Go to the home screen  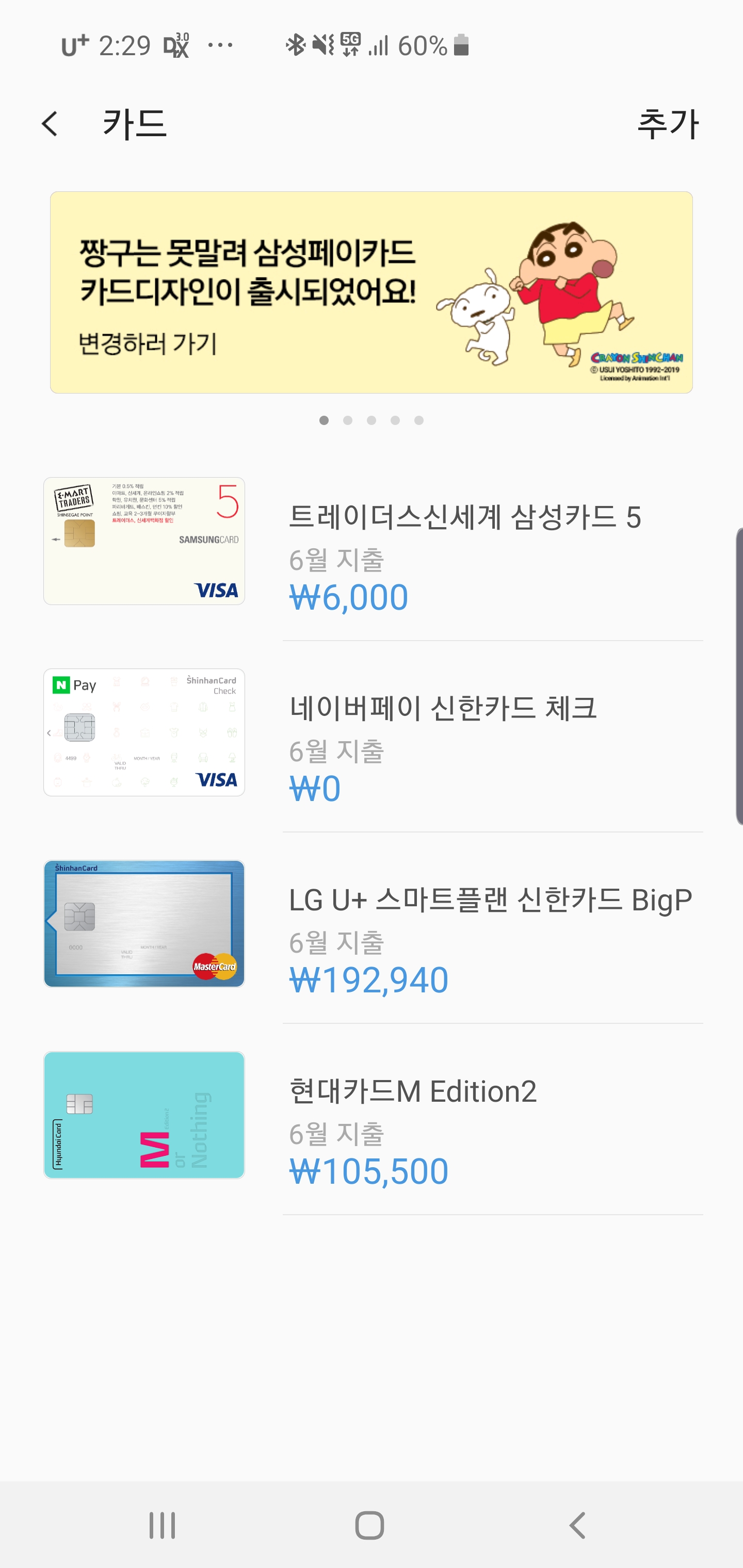click(369, 1525)
